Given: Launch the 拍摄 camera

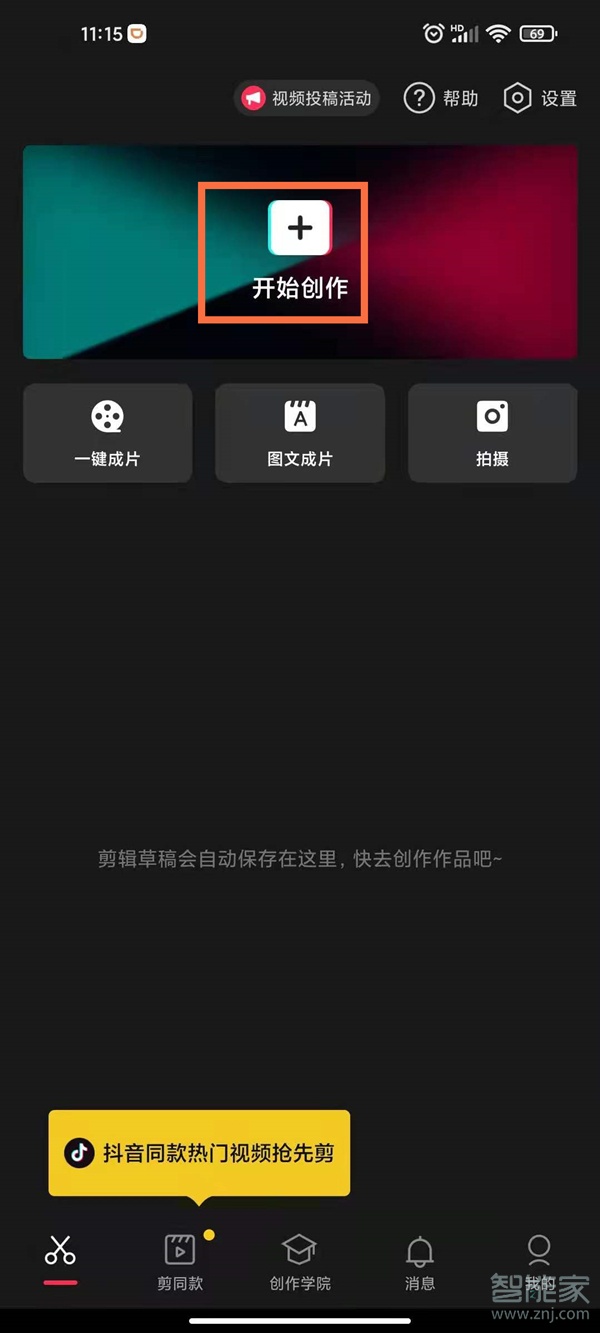Looking at the screenshot, I should [492, 433].
